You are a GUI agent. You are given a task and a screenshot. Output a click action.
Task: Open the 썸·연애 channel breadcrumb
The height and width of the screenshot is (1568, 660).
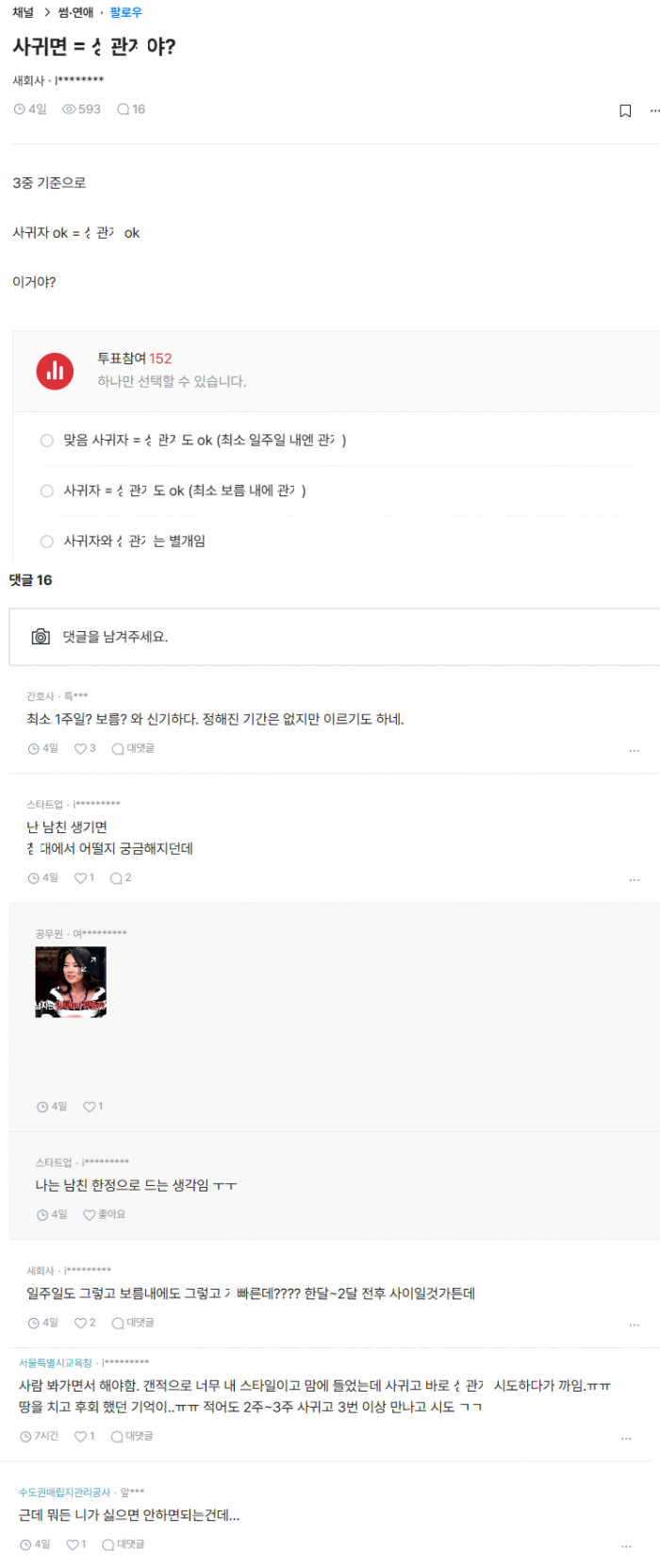tap(75, 12)
